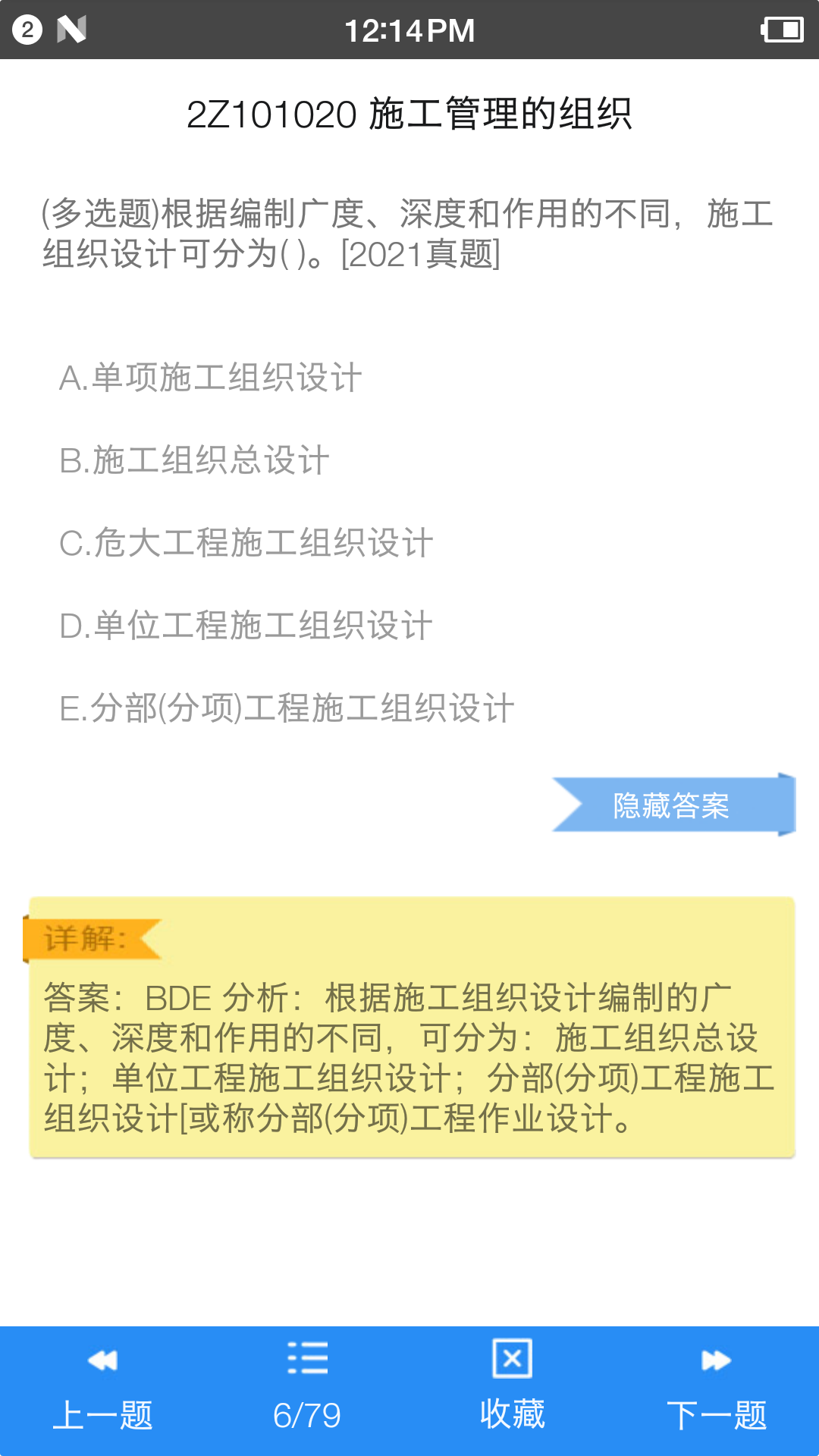Viewport: 819px width, 1456px height.
Task: Select option A 单项施工组织设计
Action: [211, 377]
